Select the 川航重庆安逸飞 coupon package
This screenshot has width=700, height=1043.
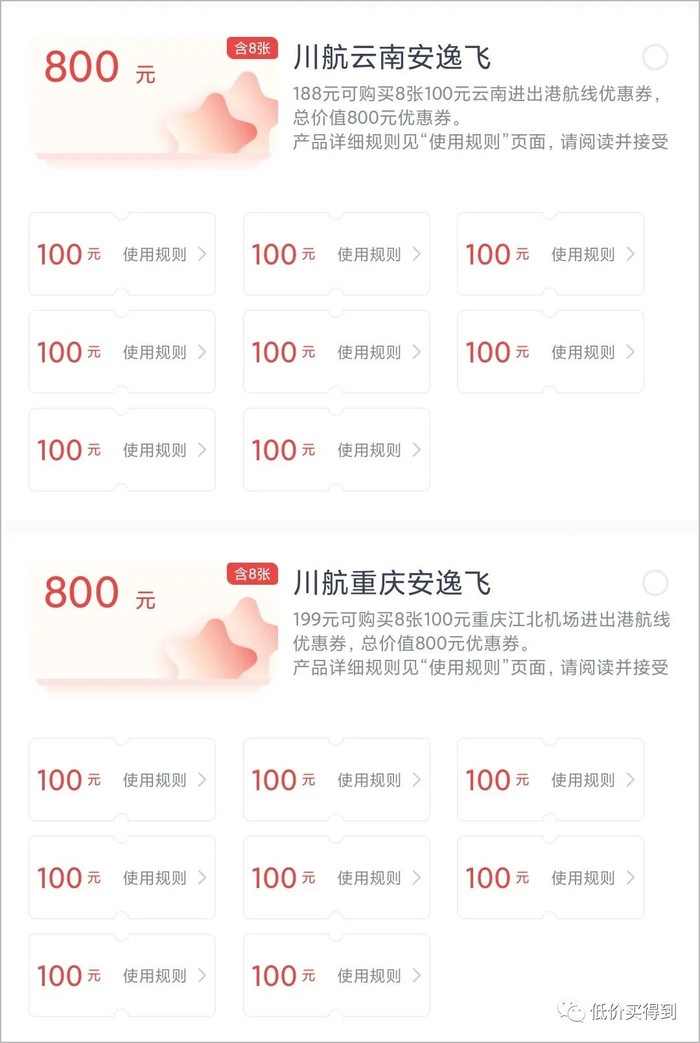pos(655,582)
